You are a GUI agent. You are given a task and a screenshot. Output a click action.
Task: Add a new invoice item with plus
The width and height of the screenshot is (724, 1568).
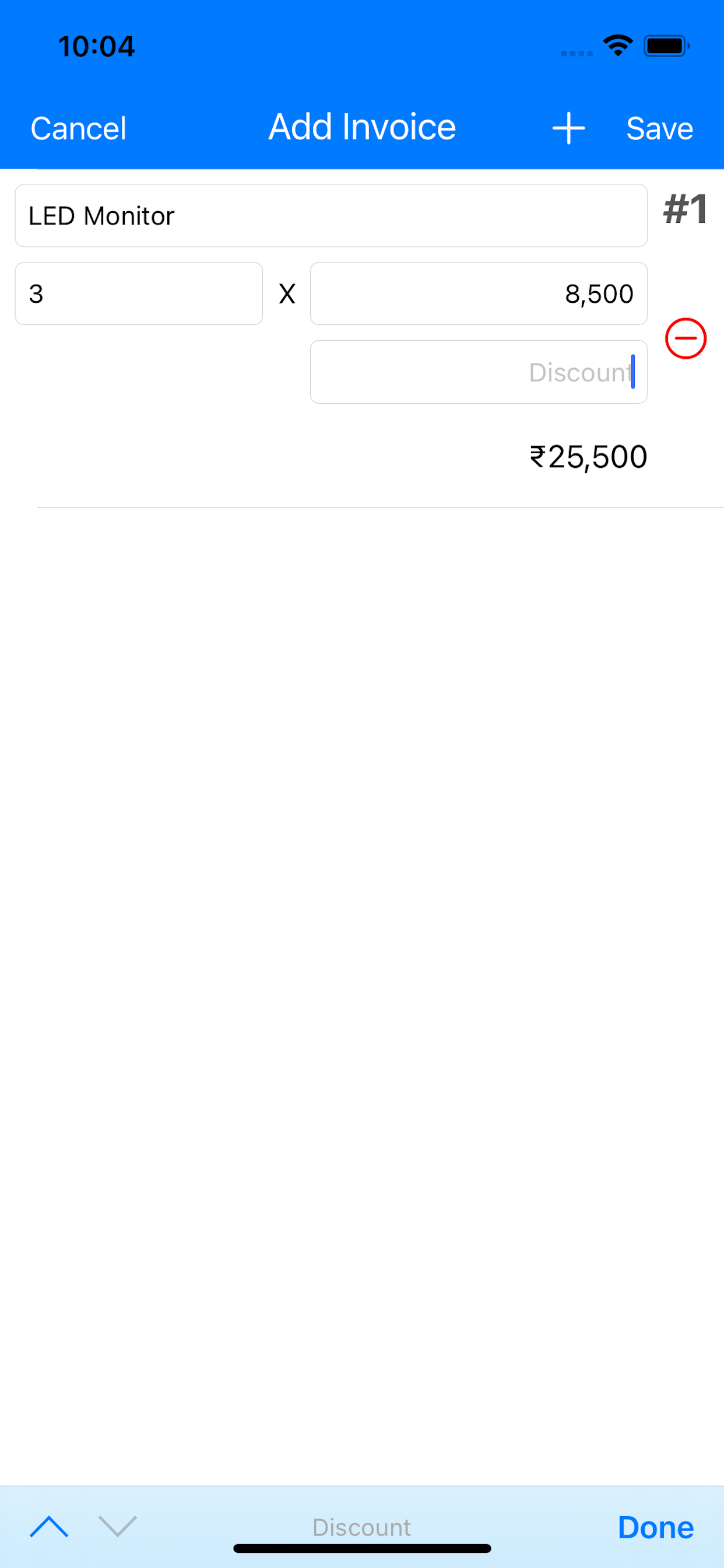coord(568,128)
